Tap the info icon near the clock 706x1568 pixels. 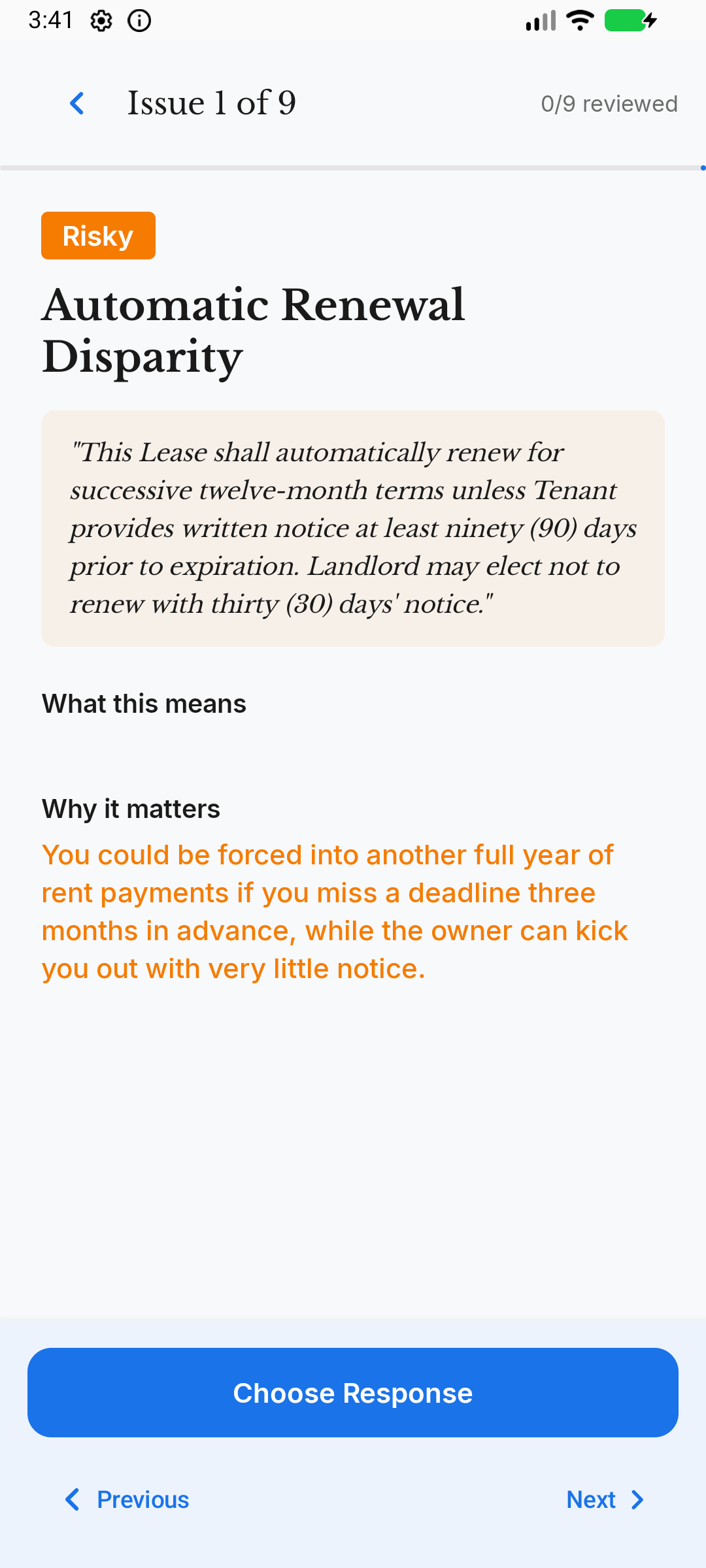tap(139, 20)
